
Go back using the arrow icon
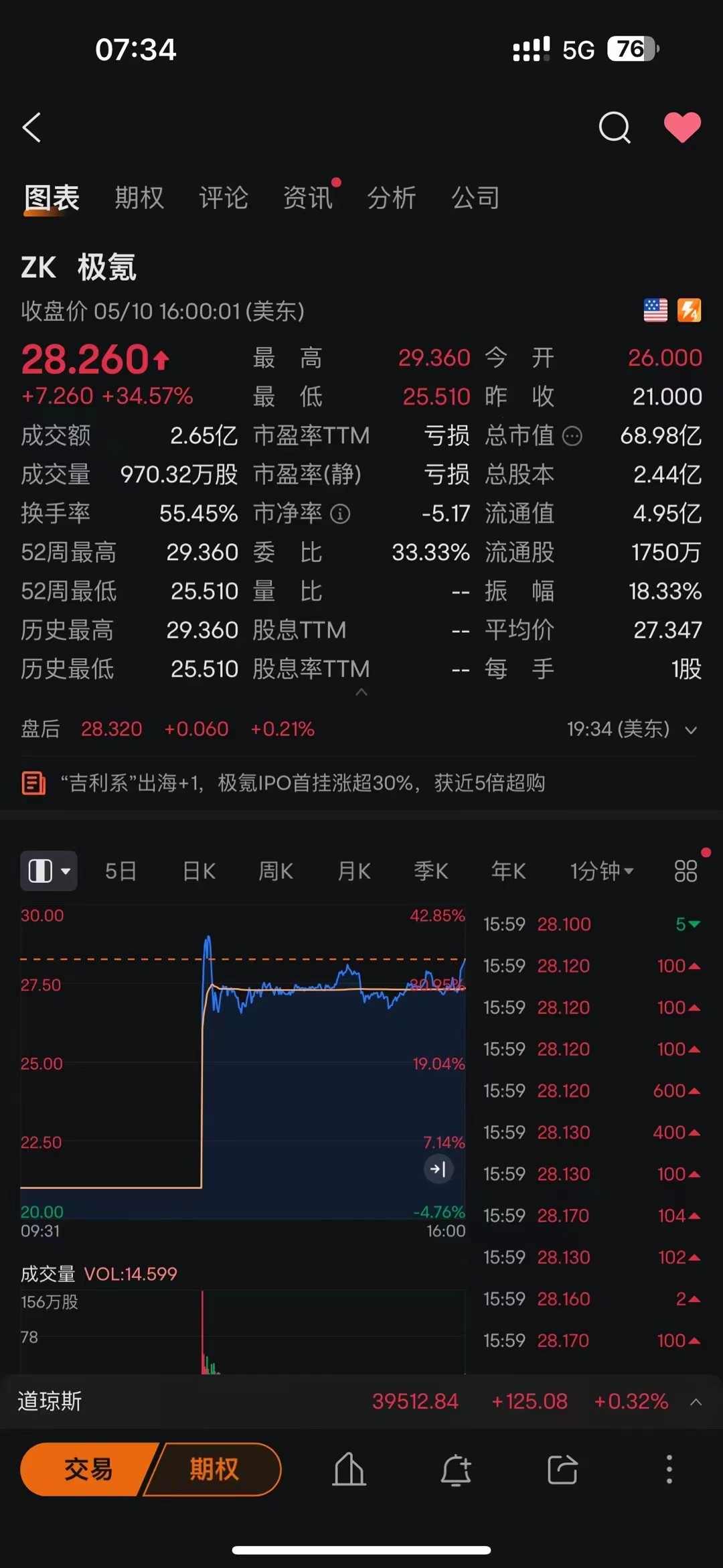tap(32, 127)
